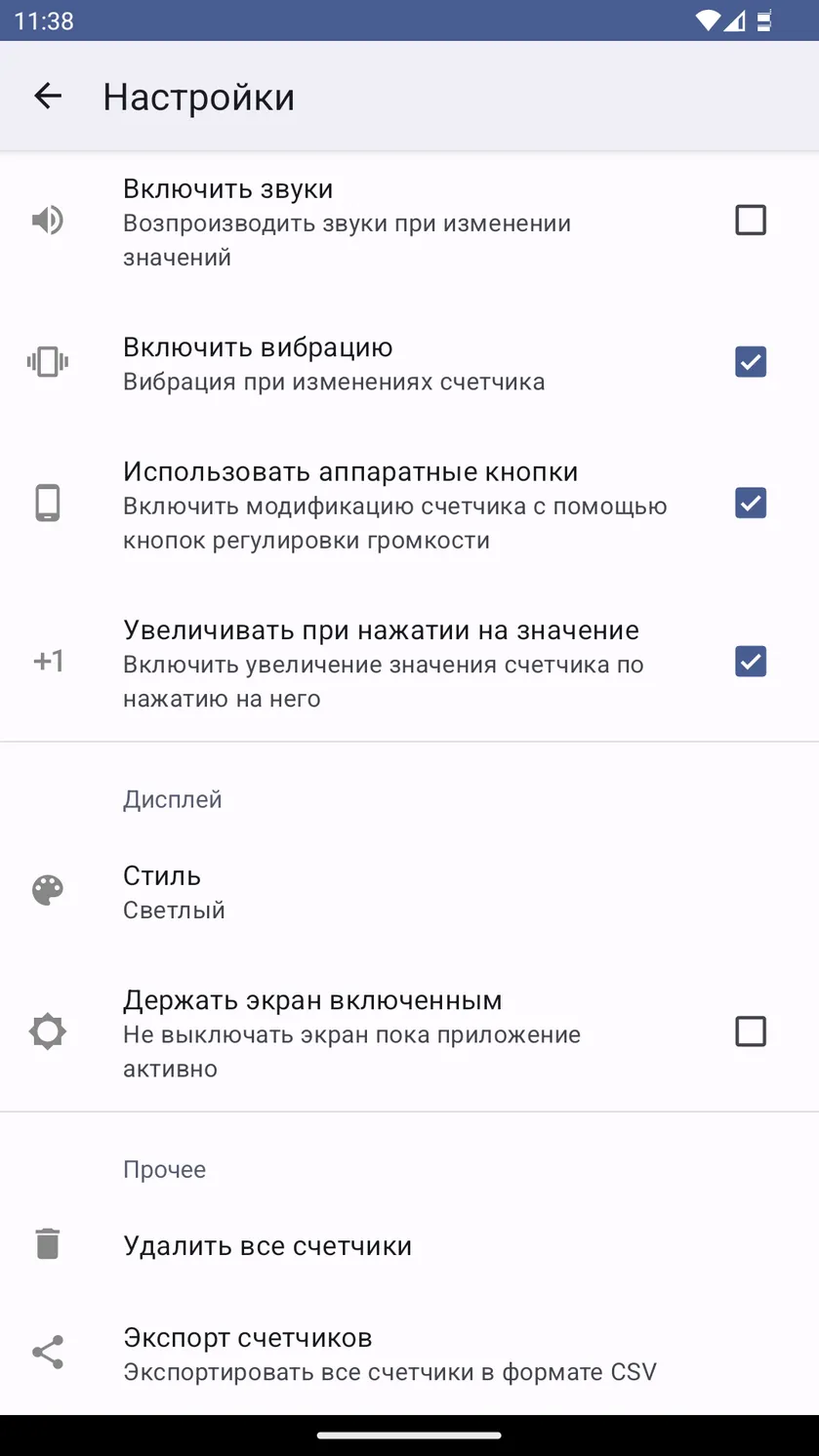Disable Использовать аппаратные кнопки checkbox
The width and height of the screenshot is (819, 1456).
[x=750, y=504]
